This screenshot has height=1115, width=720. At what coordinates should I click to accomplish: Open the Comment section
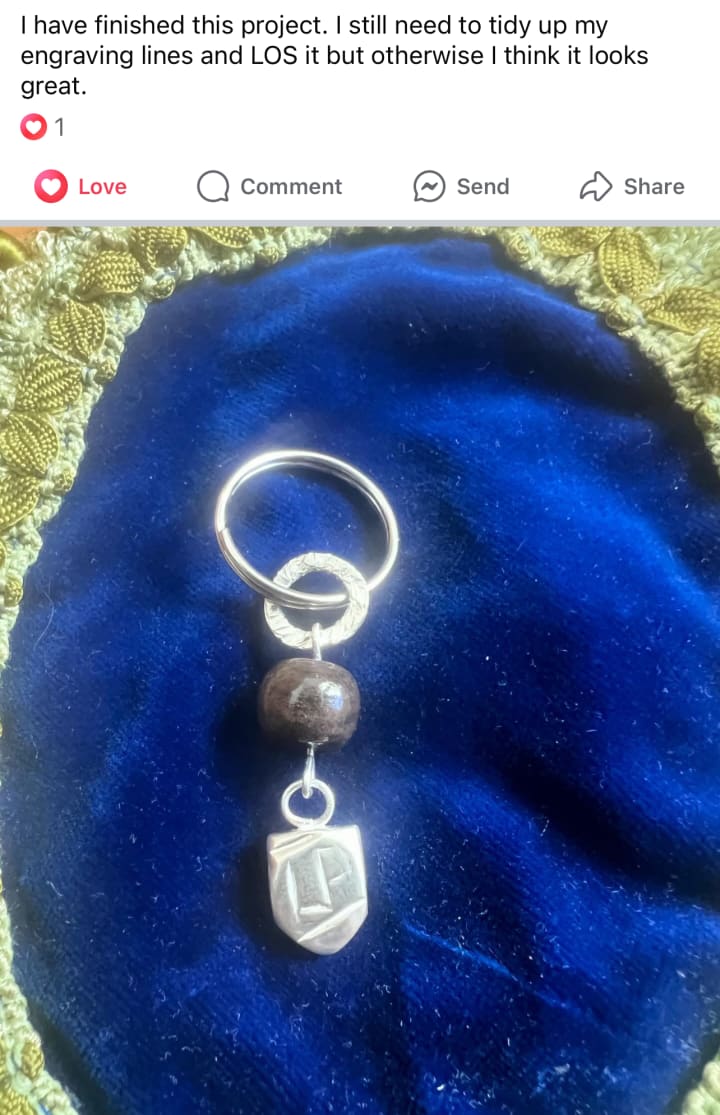tap(269, 187)
